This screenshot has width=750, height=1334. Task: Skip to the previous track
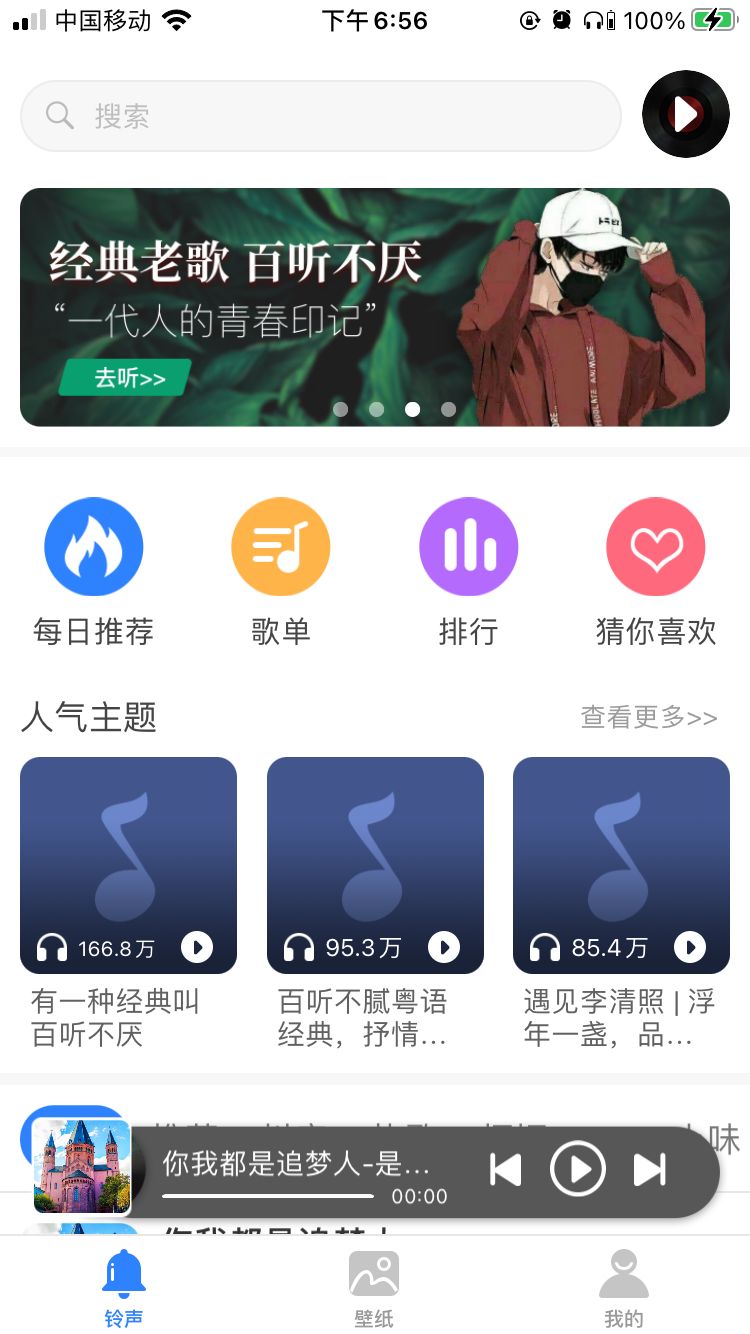pos(506,1169)
